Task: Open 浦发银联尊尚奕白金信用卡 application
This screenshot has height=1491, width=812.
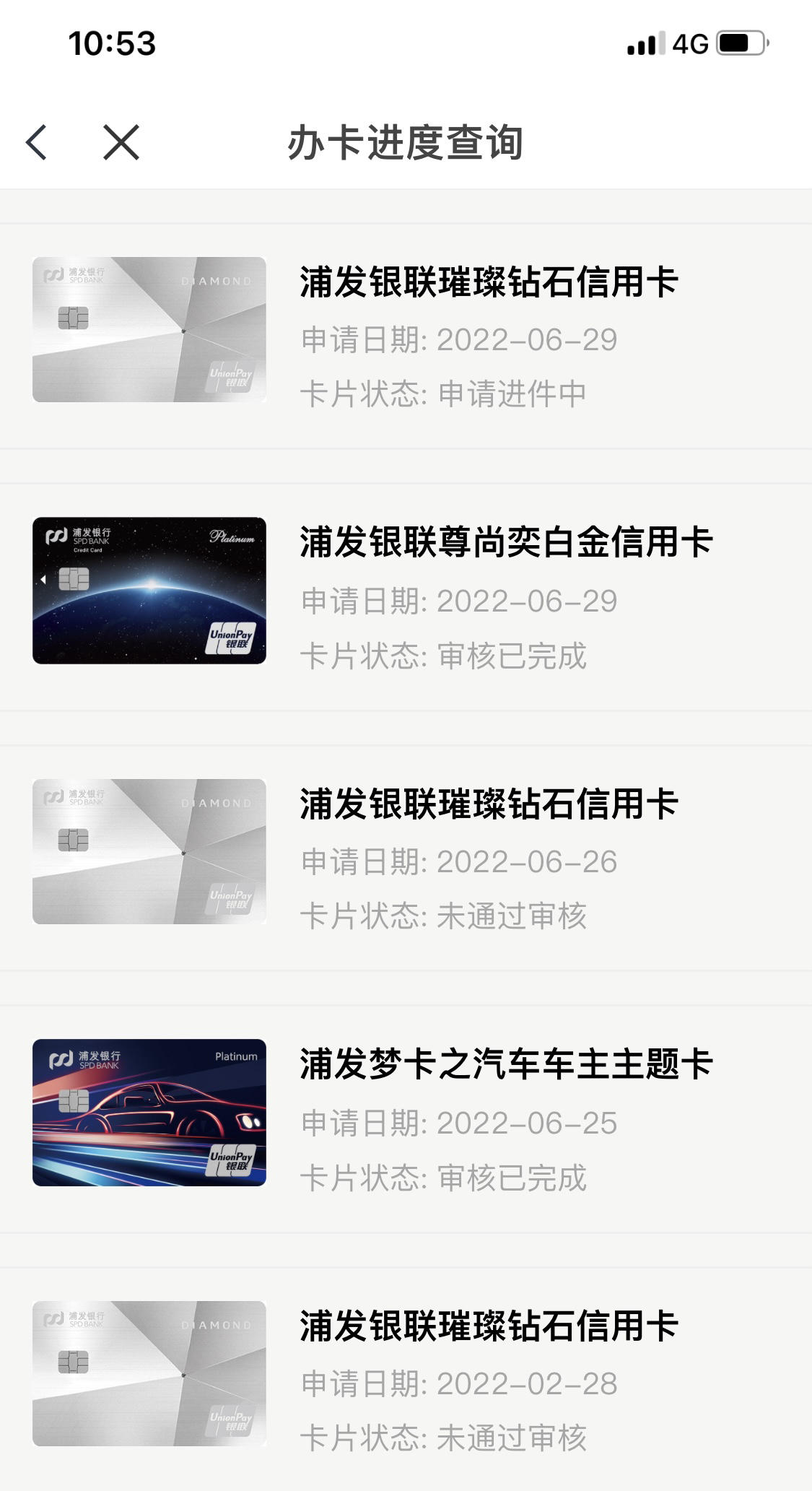Action: pos(406,598)
